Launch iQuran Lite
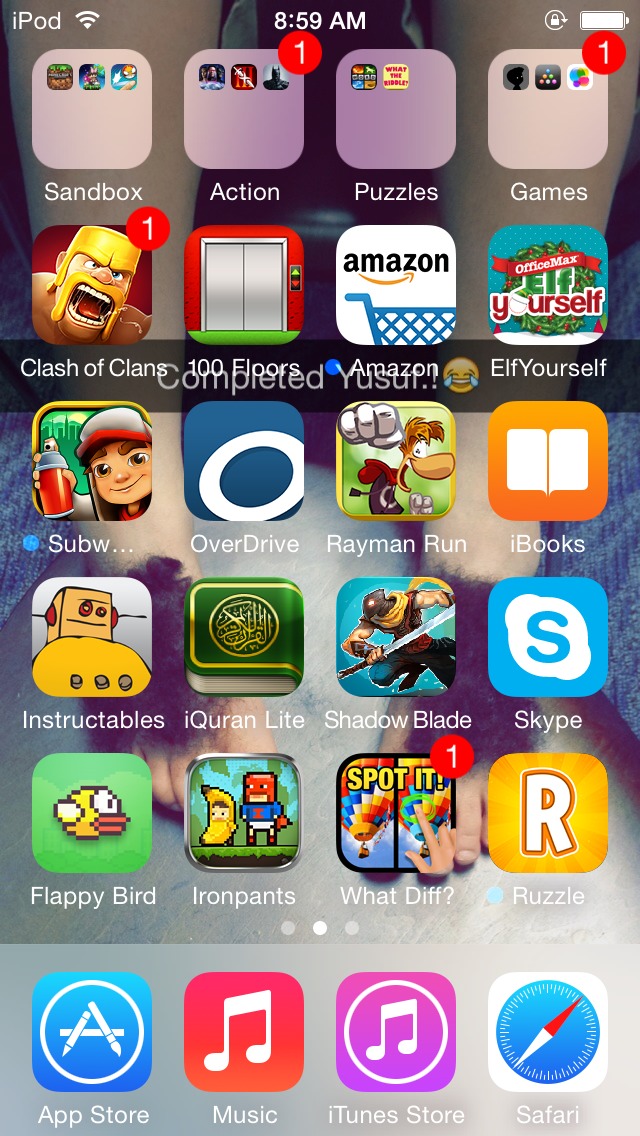Viewport: 640px width, 1136px height. pos(244,637)
